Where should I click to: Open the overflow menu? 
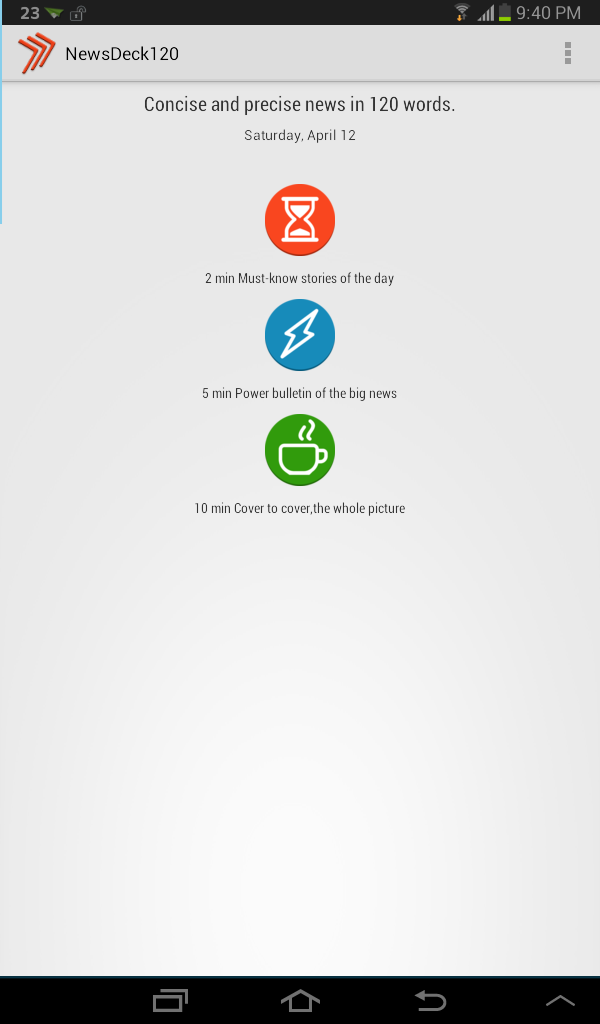point(567,54)
